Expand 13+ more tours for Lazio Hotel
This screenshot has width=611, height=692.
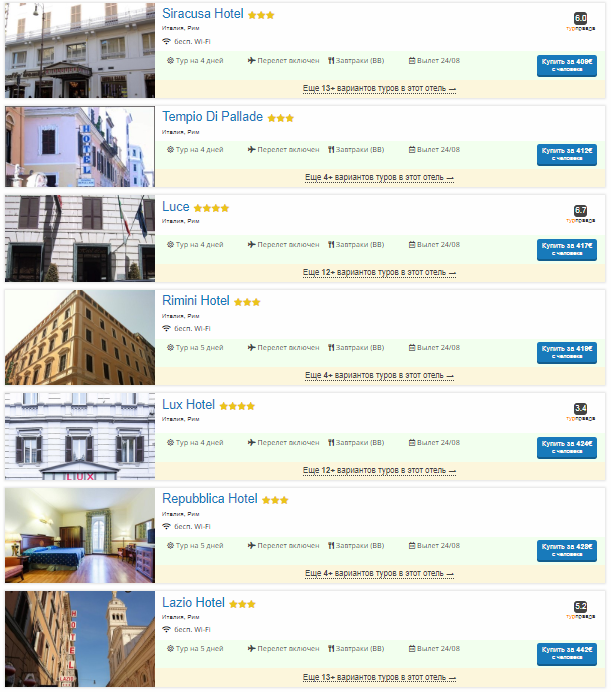378,677
